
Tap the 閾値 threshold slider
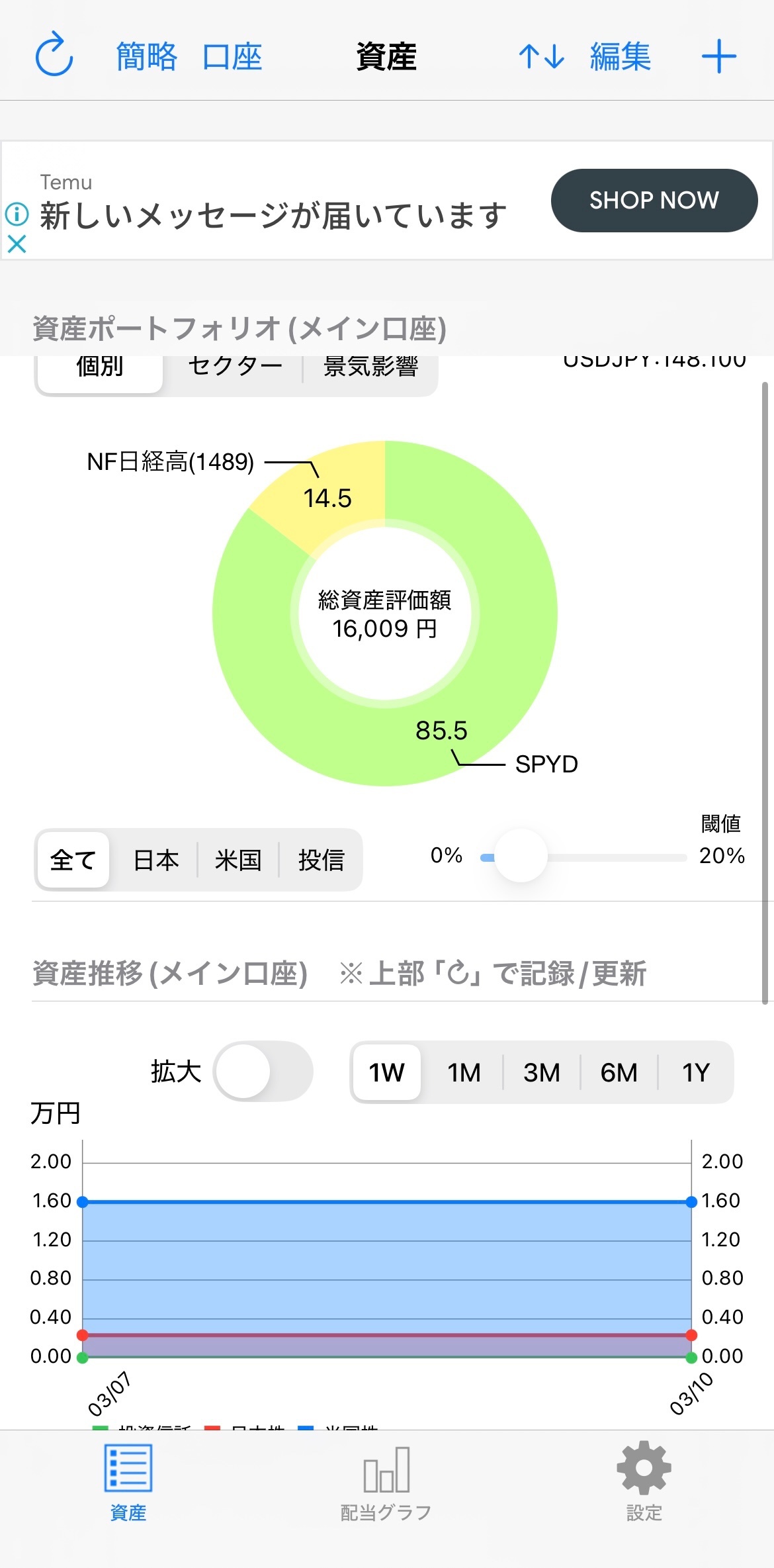[583, 856]
